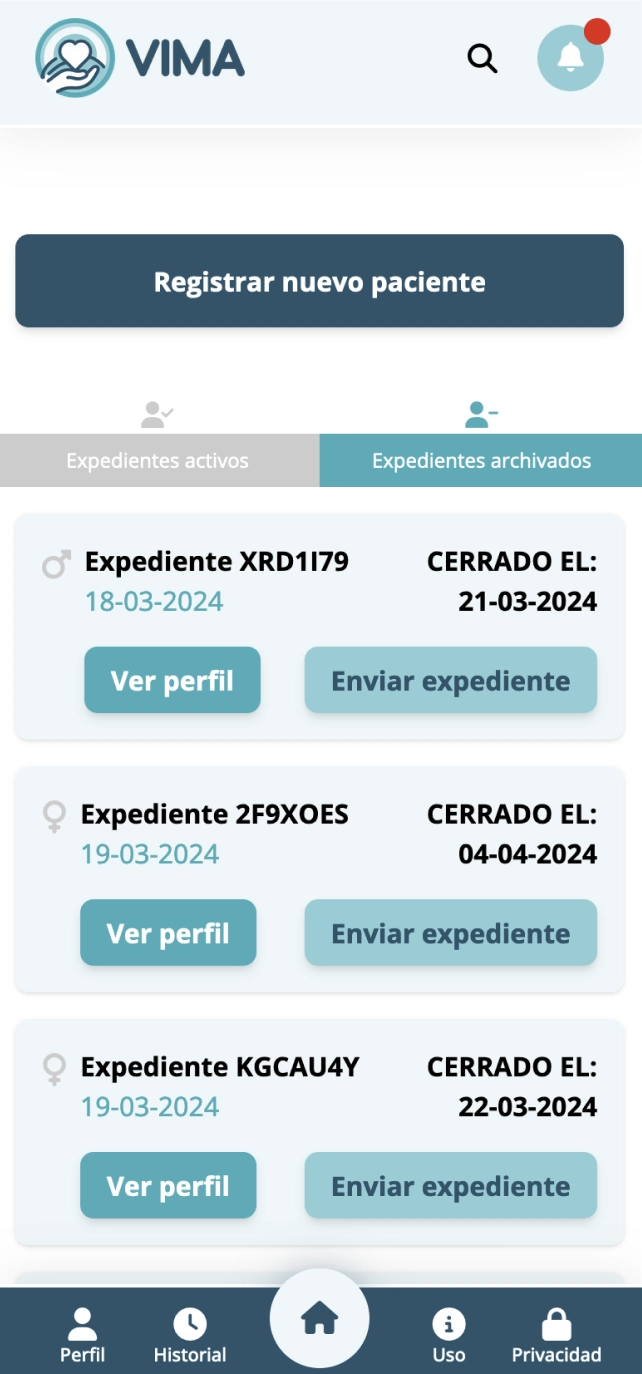Switch to Expedientes activos tab

point(158,461)
